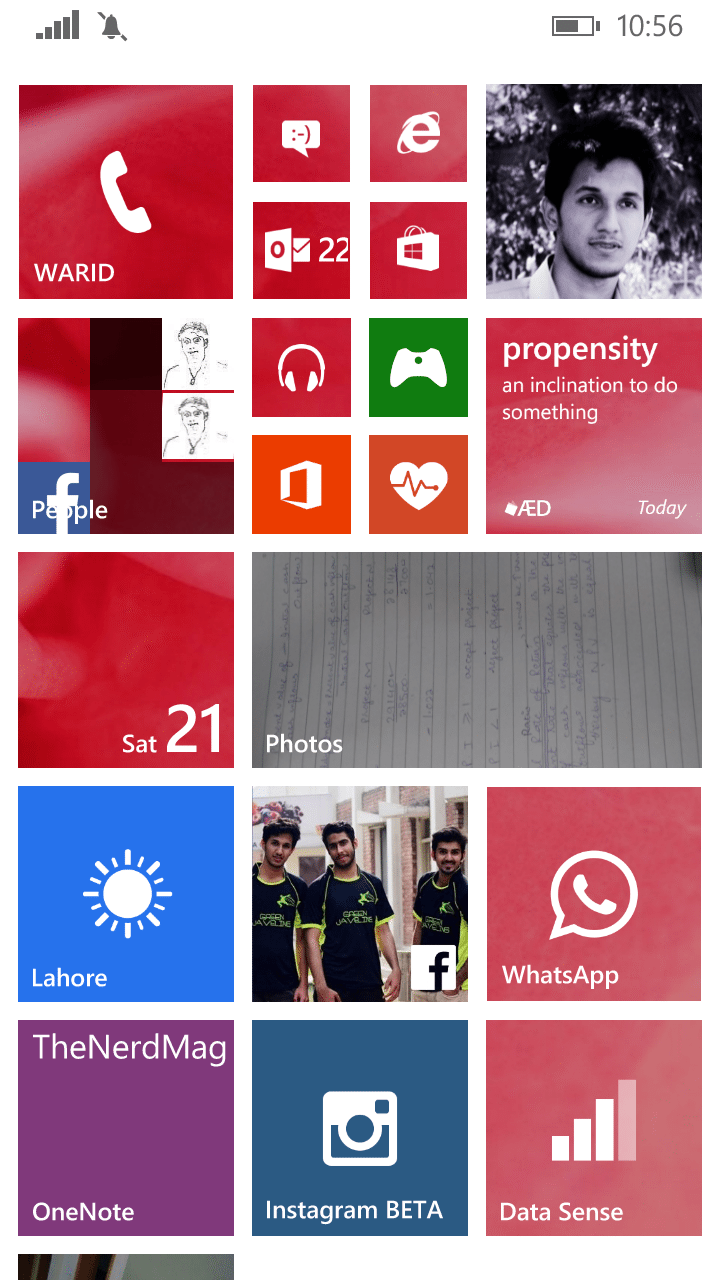
Task: Open Data Sense
Action: (594, 1128)
